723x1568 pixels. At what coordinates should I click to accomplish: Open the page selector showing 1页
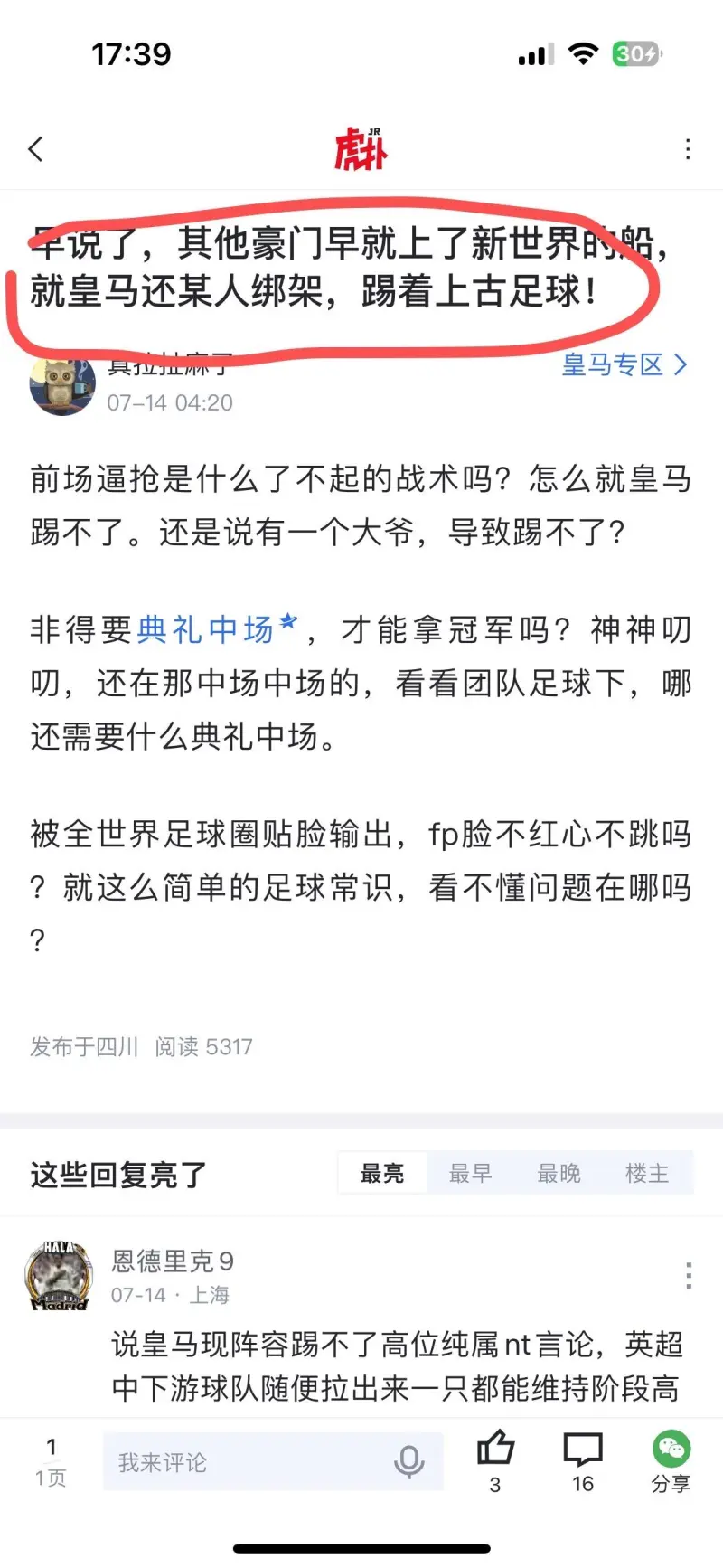pyautogui.click(x=51, y=1461)
